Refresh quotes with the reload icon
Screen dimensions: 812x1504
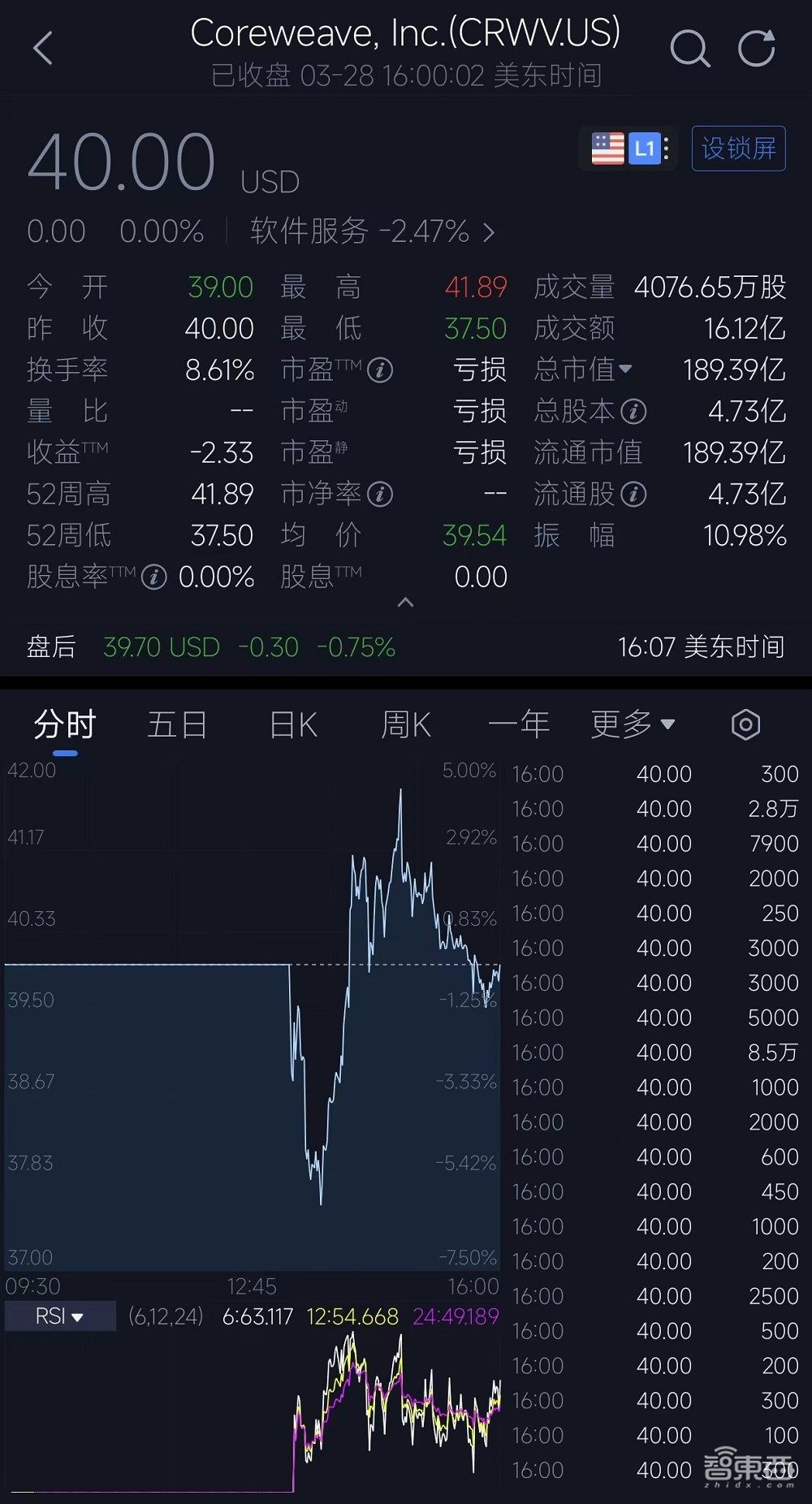[758, 47]
